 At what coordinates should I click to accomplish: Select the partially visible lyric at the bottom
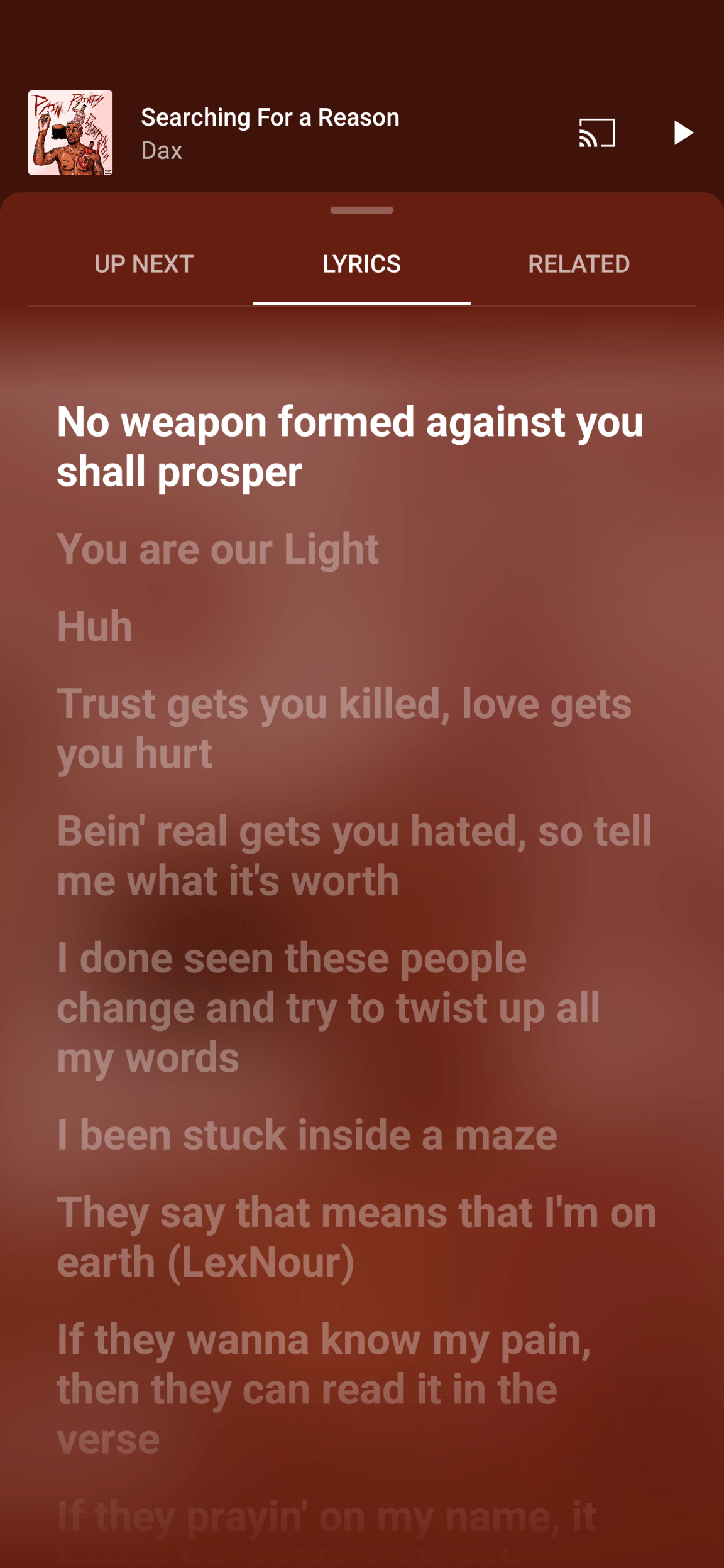click(x=325, y=1514)
